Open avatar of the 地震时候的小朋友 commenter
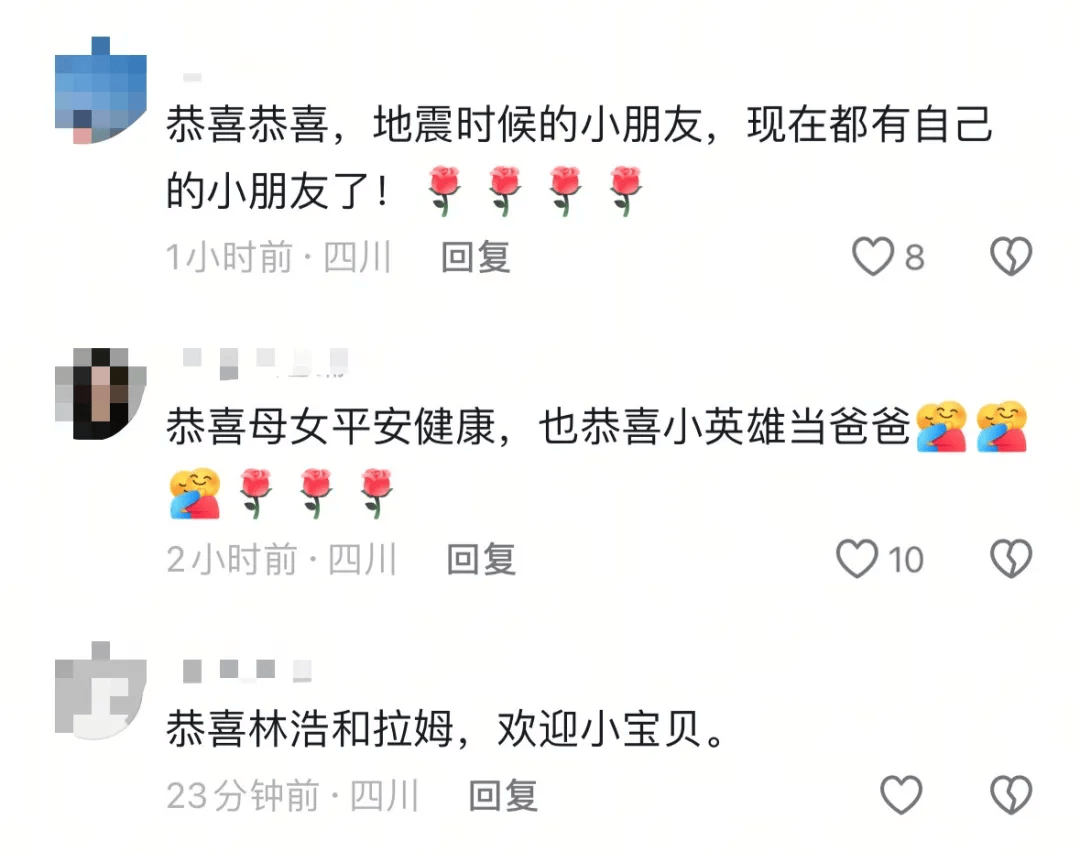 click(x=100, y=92)
